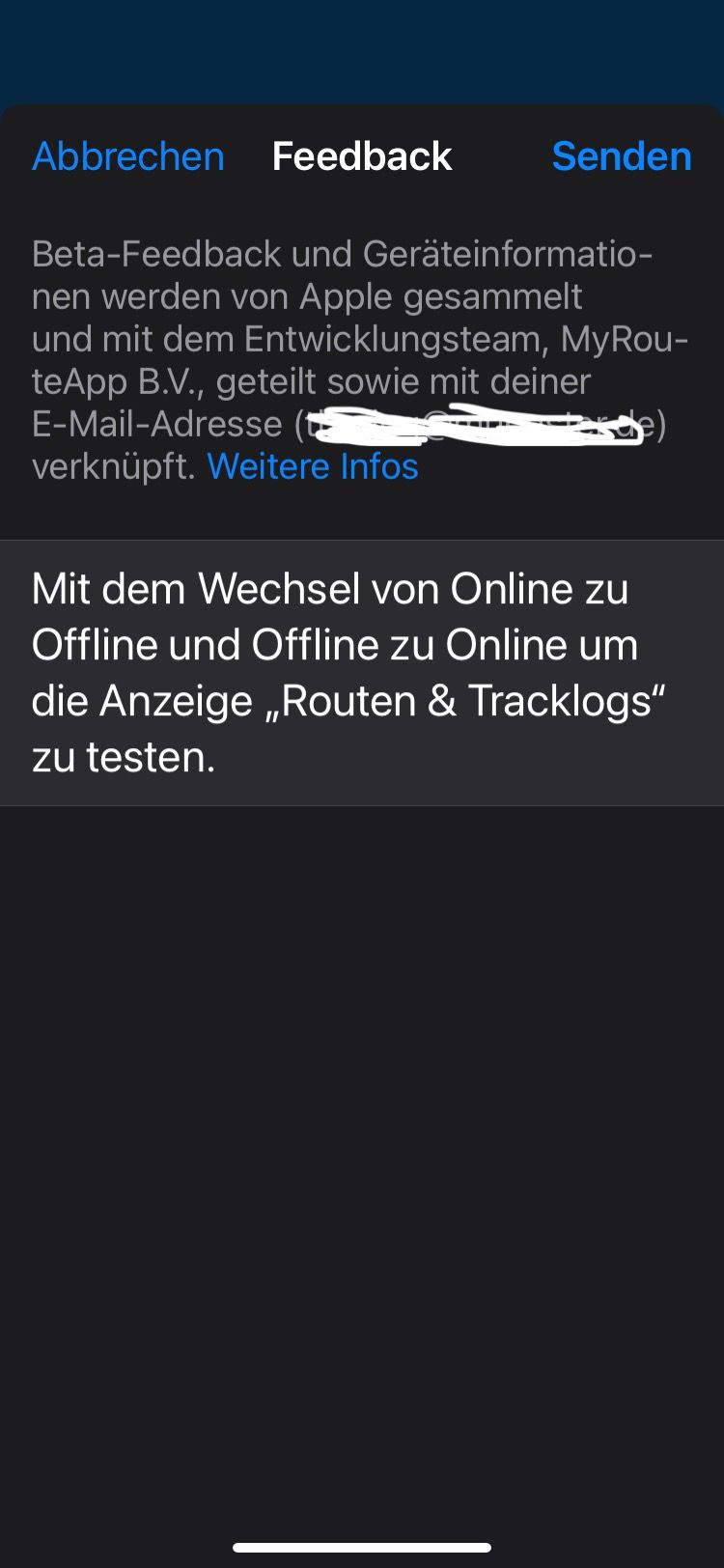Tap Abbrechen to cancel the feedback
Viewport: 724px width, 1568px height.
(128, 156)
